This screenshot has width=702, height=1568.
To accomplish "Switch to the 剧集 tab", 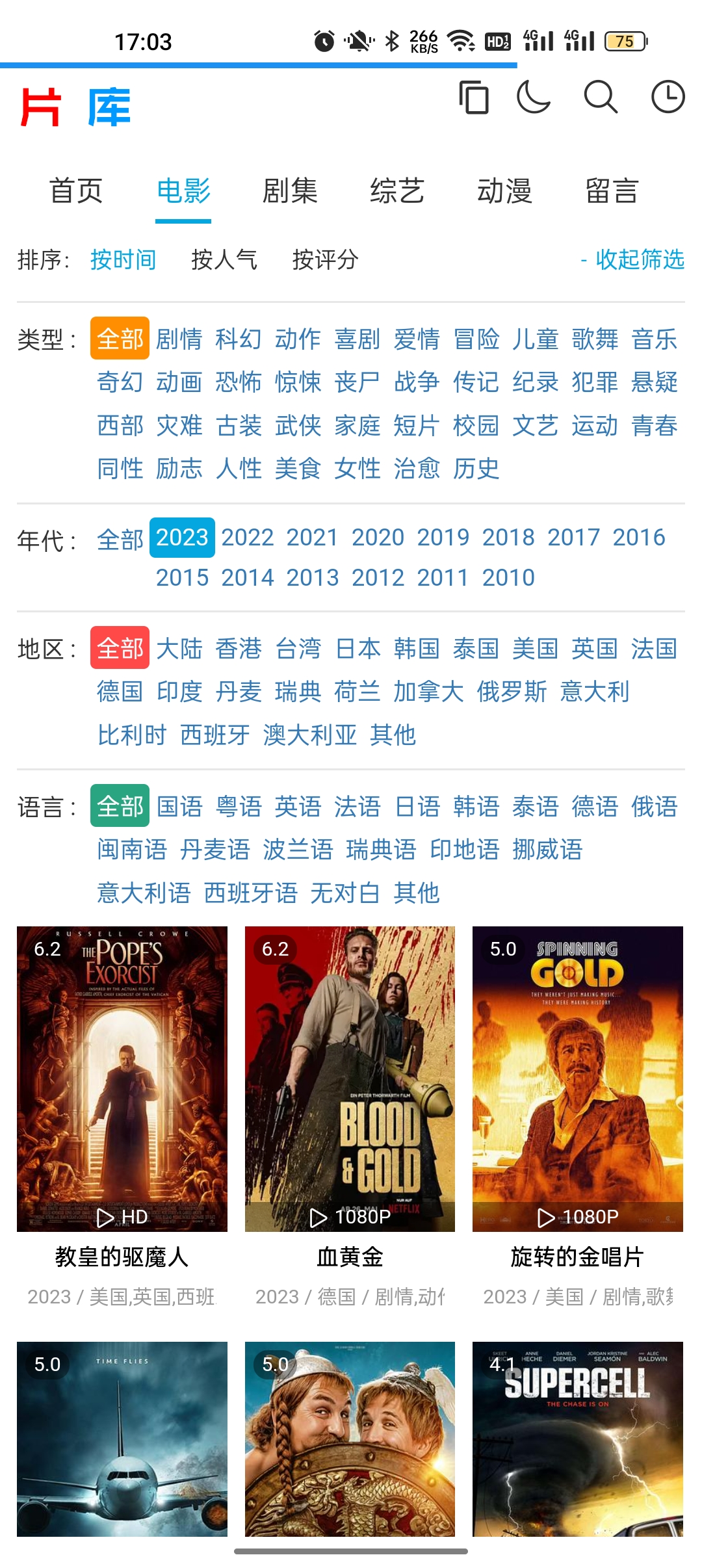I will click(x=290, y=191).
